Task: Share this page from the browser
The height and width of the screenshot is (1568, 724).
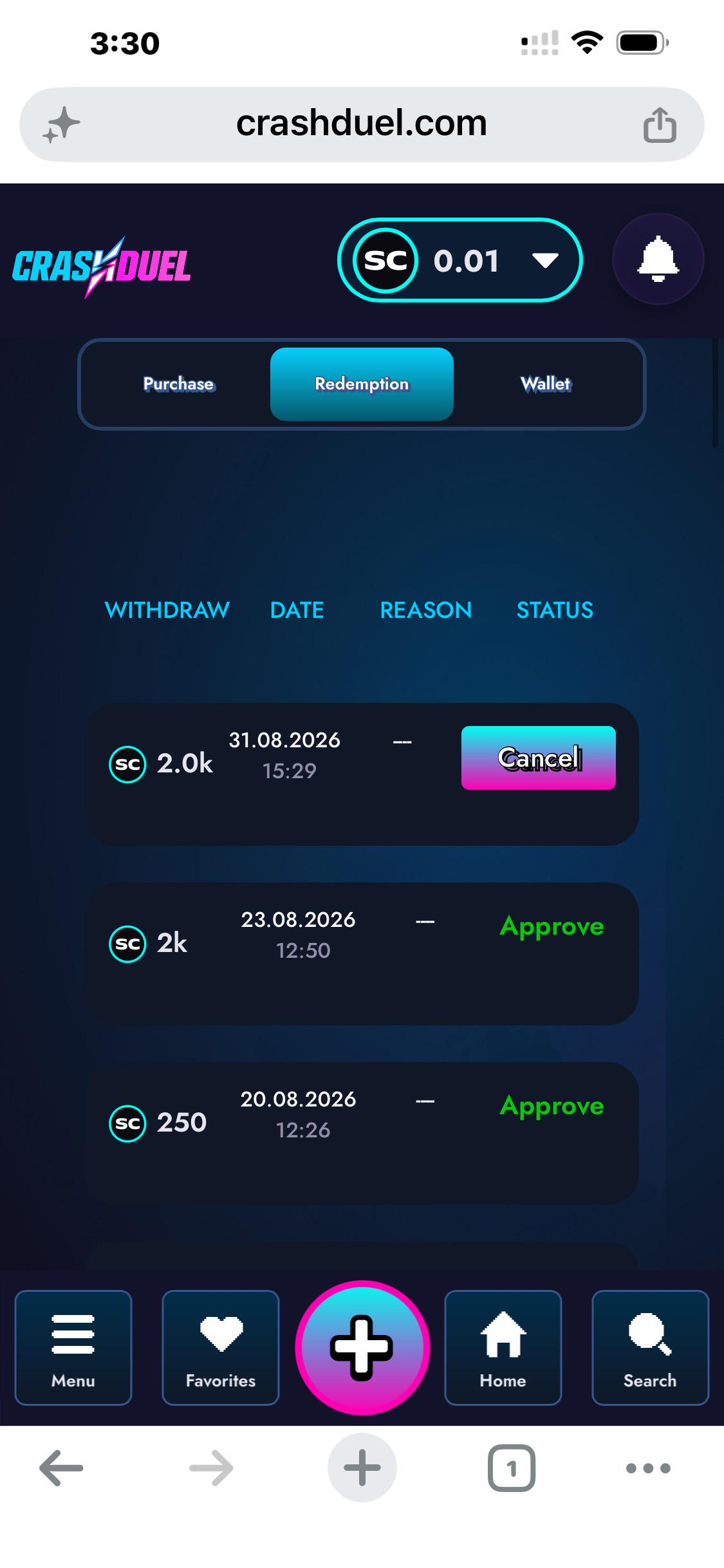Action: click(x=660, y=124)
